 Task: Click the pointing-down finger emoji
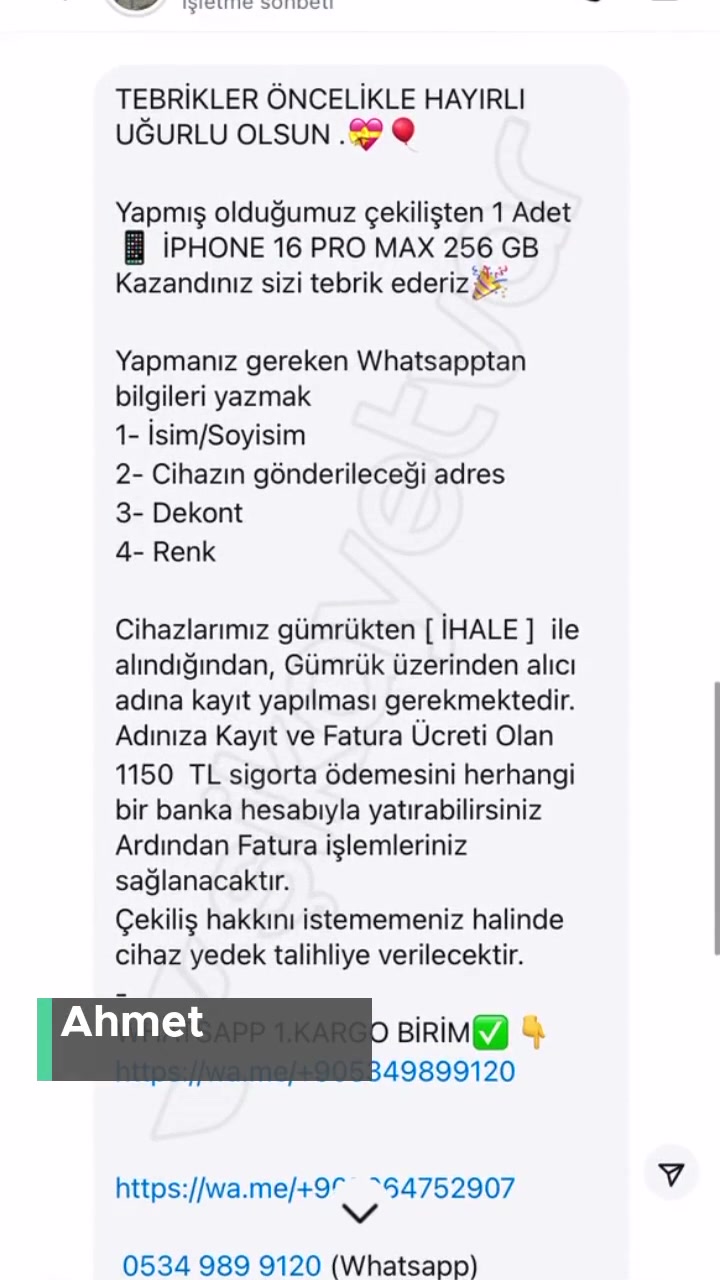click(x=533, y=1033)
